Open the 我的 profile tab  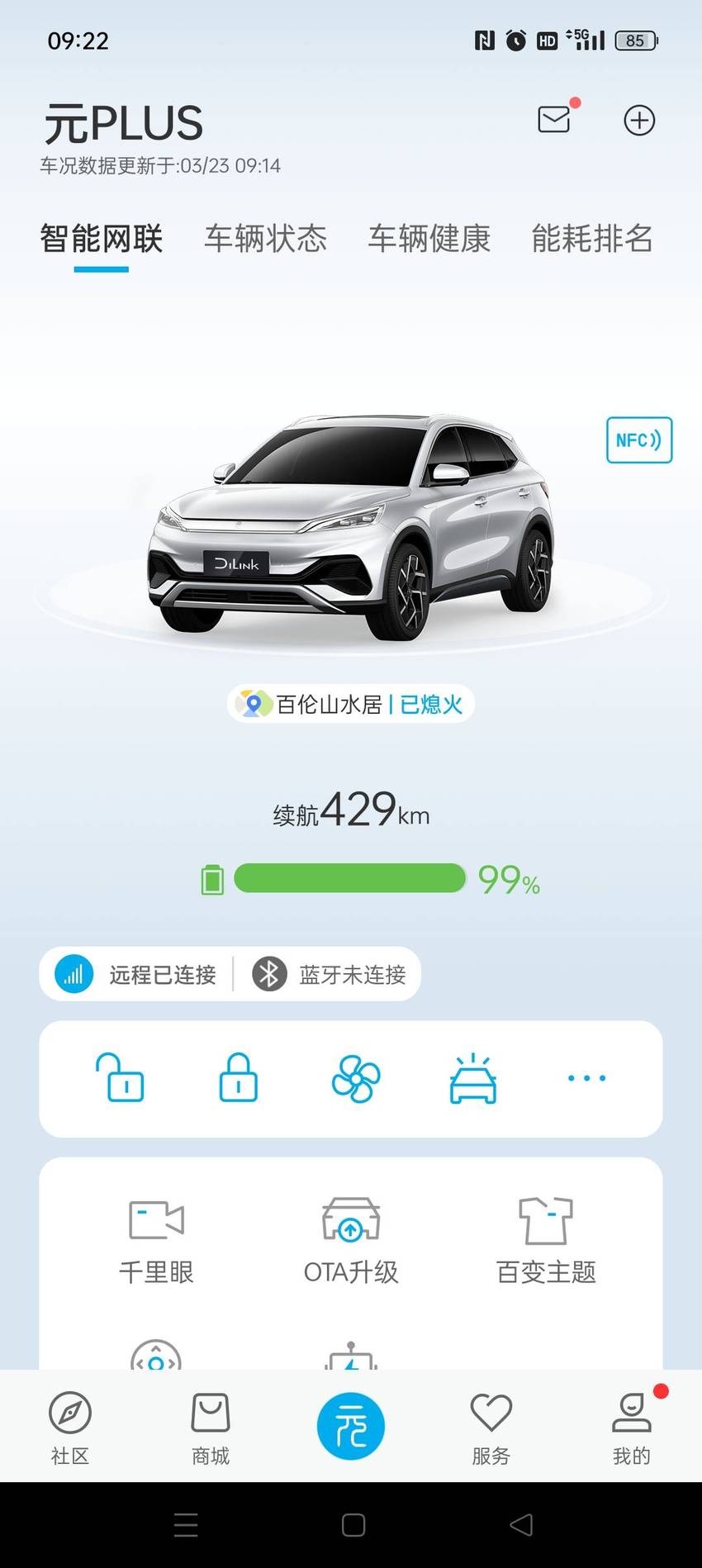tap(632, 1428)
